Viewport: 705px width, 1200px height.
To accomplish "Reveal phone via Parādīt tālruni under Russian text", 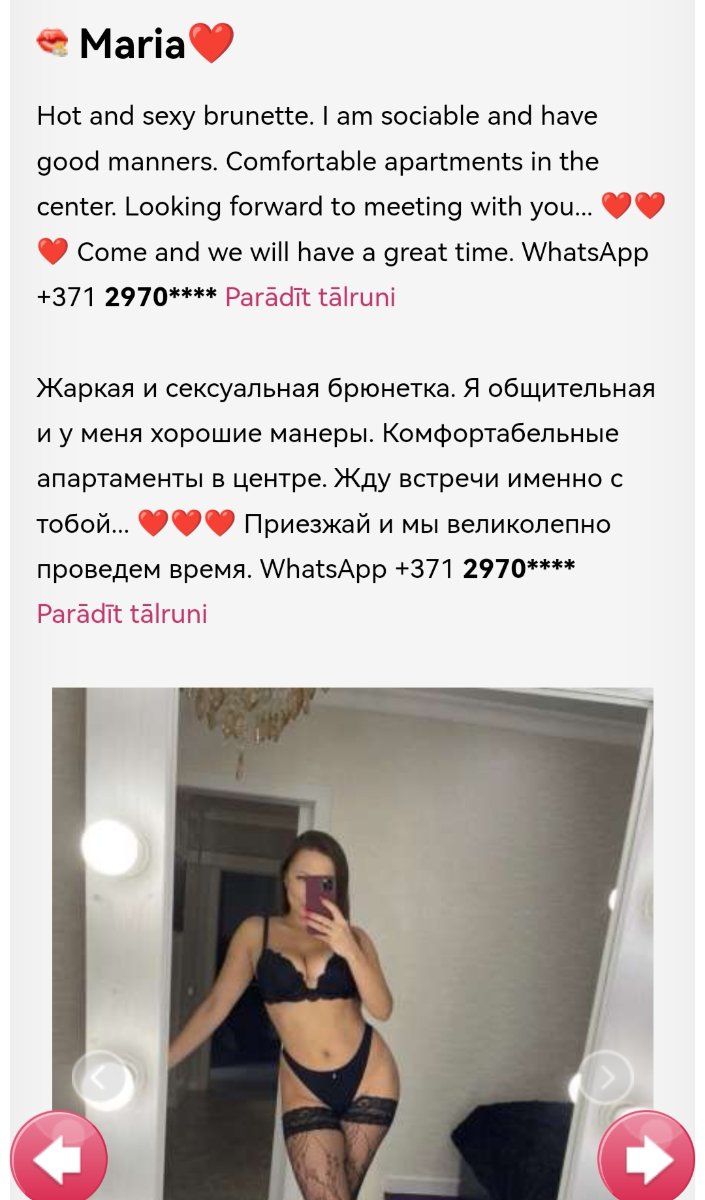I will (x=122, y=614).
